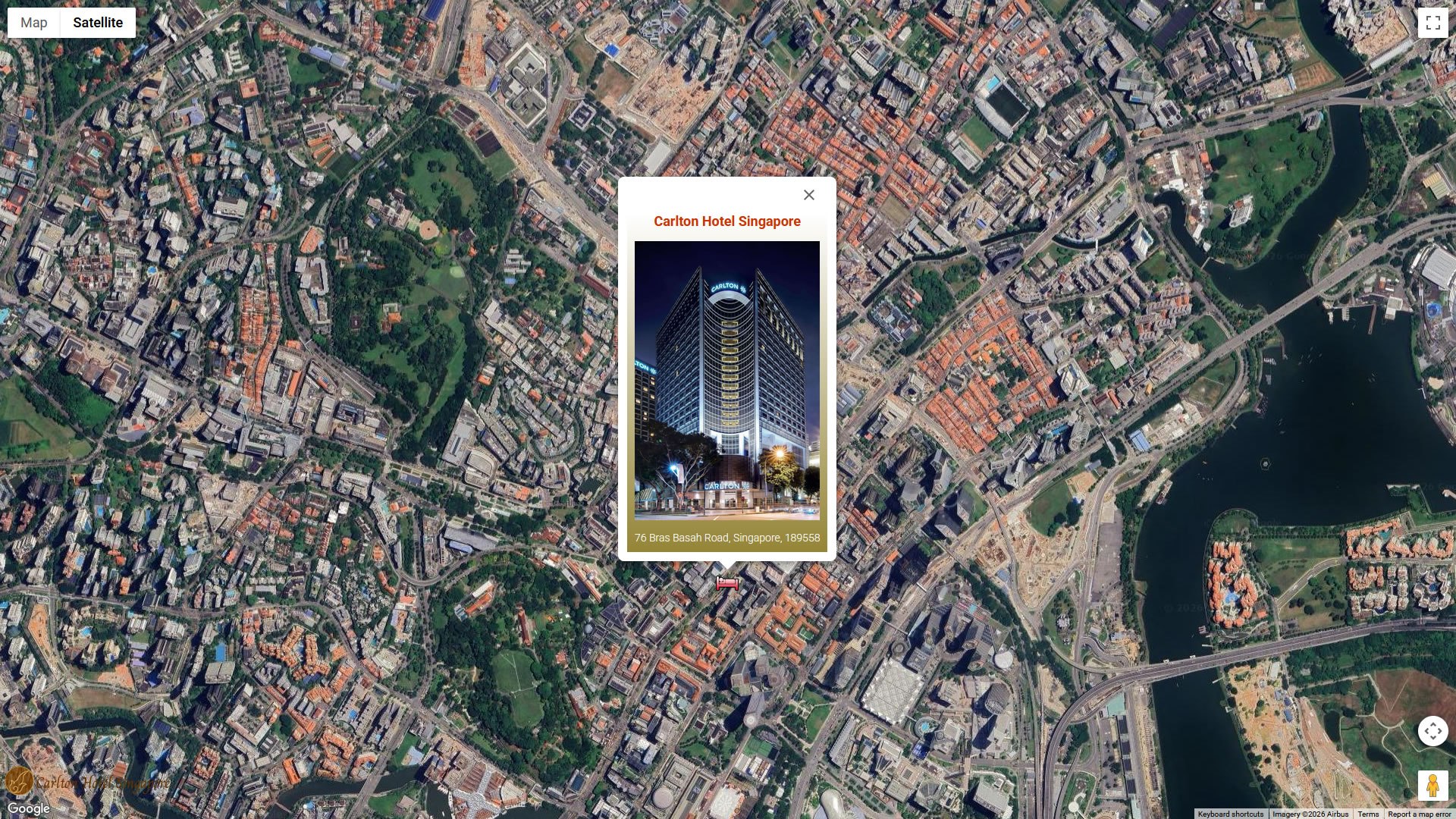Tap the hotel bed marker
The image size is (1456, 819).
[727, 583]
